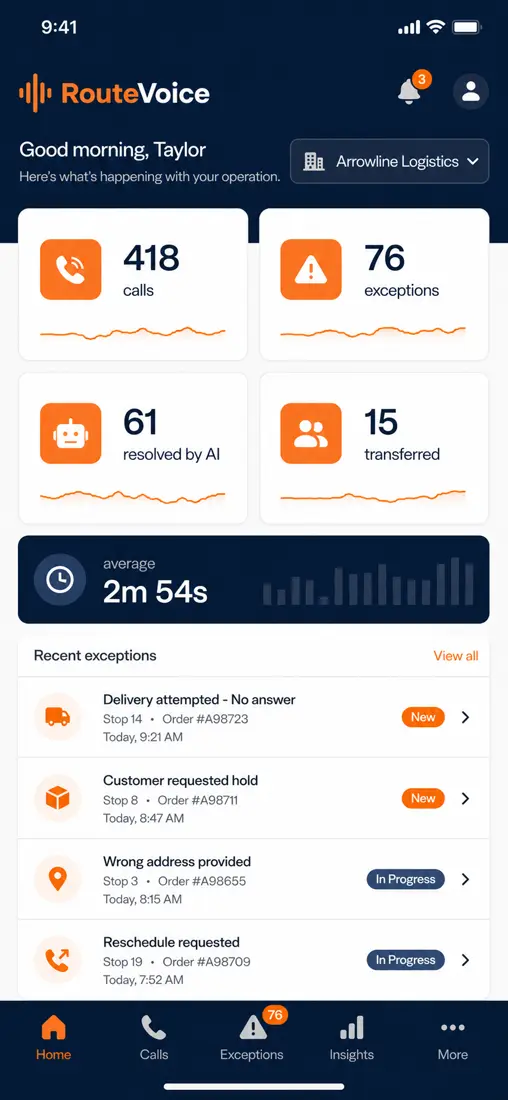Open Customer requested hold exception
This screenshot has width=508, height=1100.
pos(253,798)
